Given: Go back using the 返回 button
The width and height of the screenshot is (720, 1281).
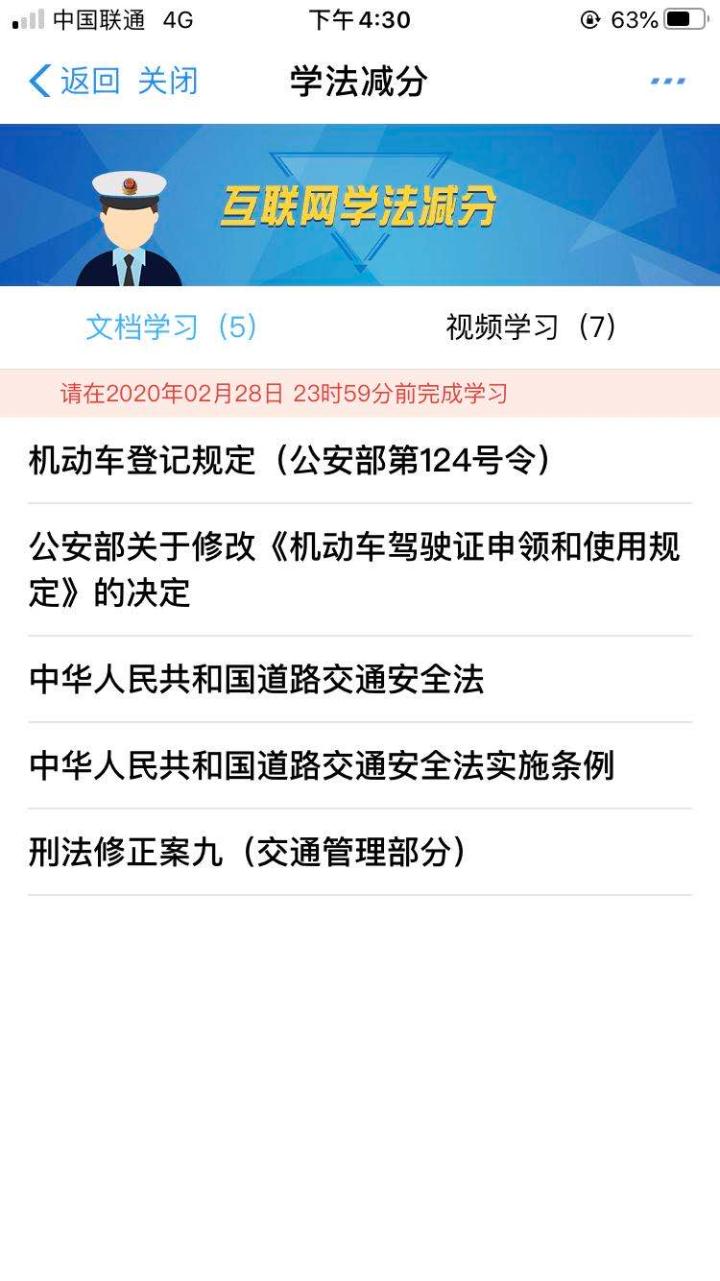Looking at the screenshot, I should [74, 81].
